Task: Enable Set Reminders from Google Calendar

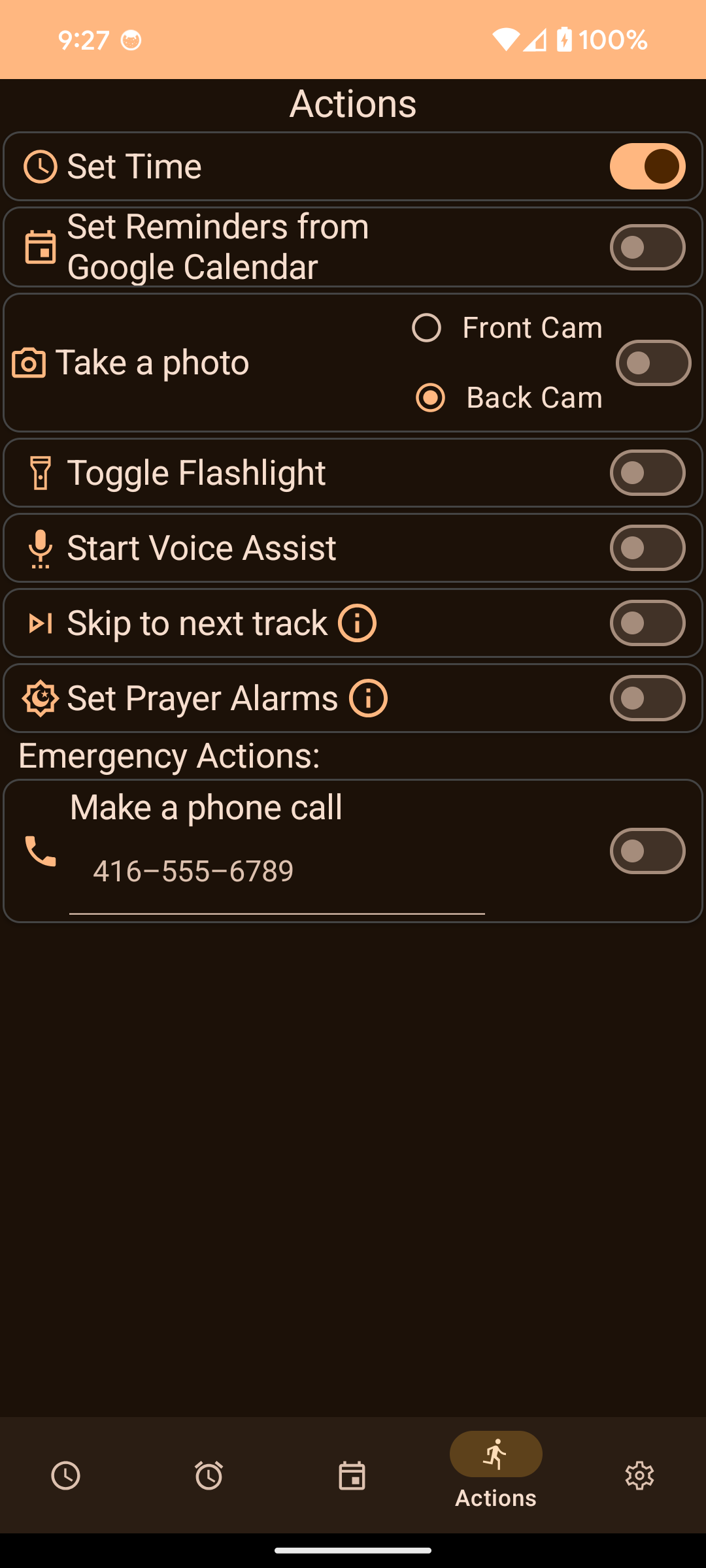Action: tap(647, 248)
